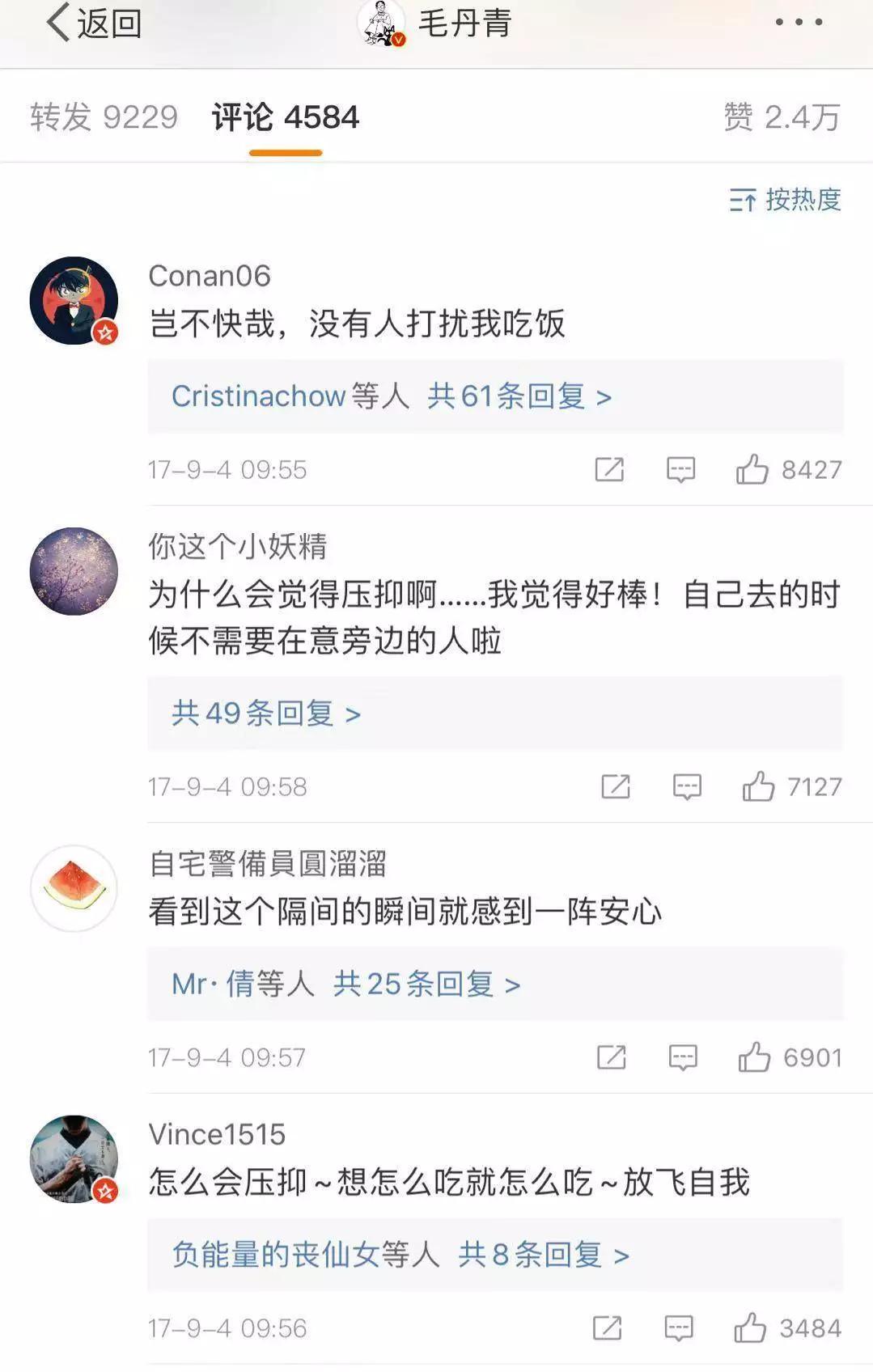Screen dimensions: 873x1372
Task: Open Conan06's profile avatar
Action: (x=74, y=301)
